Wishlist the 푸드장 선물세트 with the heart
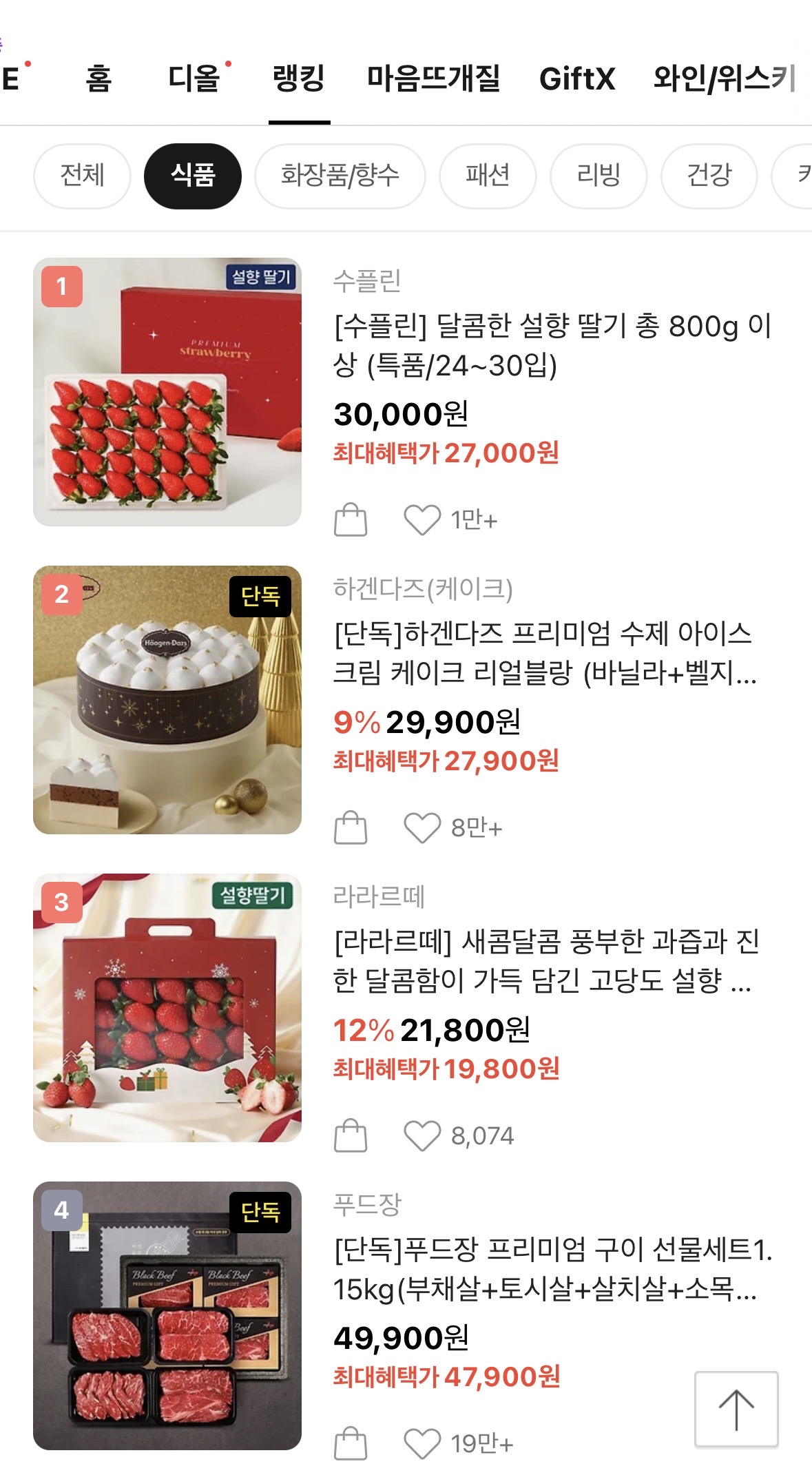This screenshot has height=1475, width=812. point(421,1444)
